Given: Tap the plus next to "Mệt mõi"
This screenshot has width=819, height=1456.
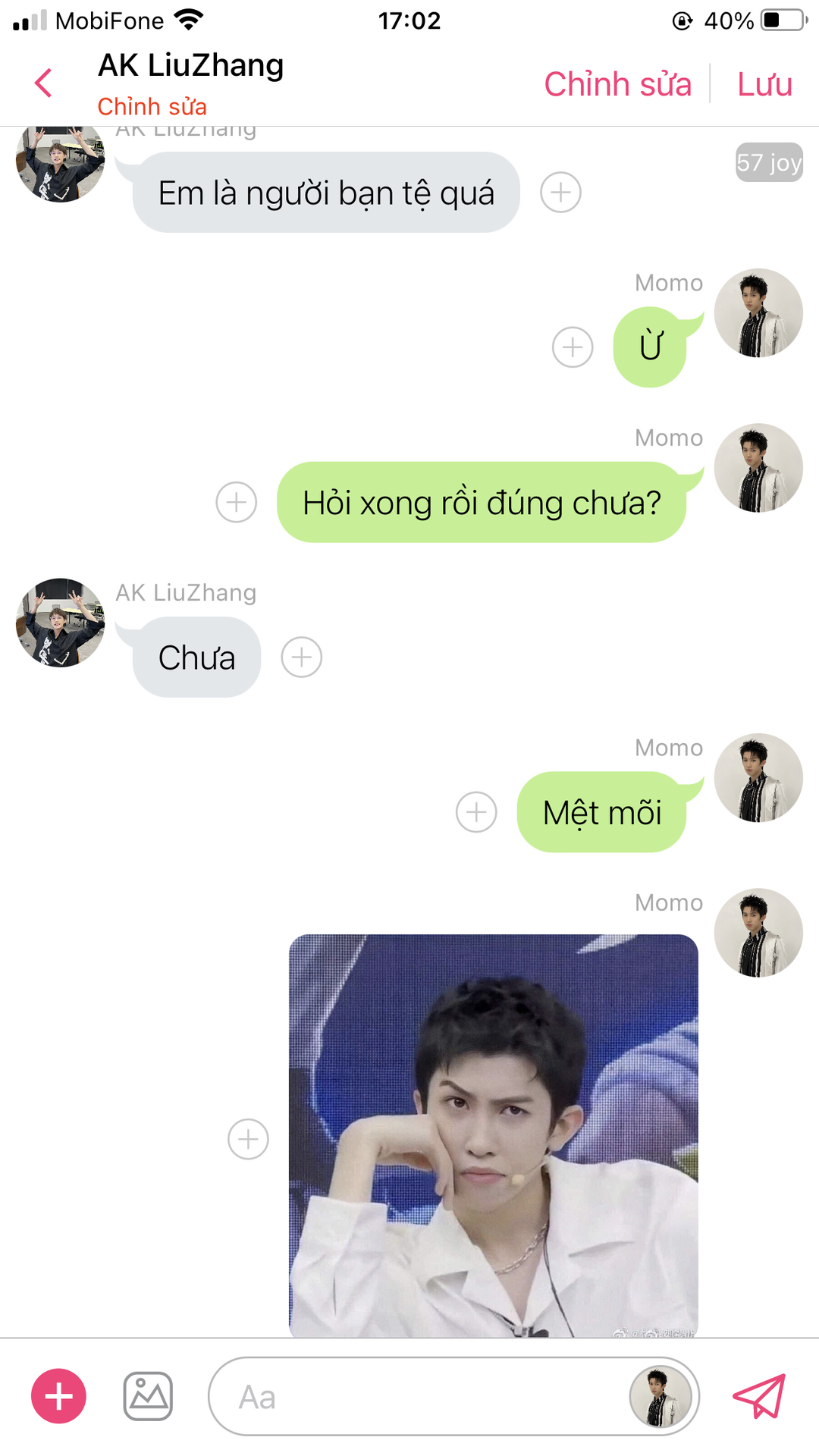Looking at the screenshot, I should click(x=476, y=812).
